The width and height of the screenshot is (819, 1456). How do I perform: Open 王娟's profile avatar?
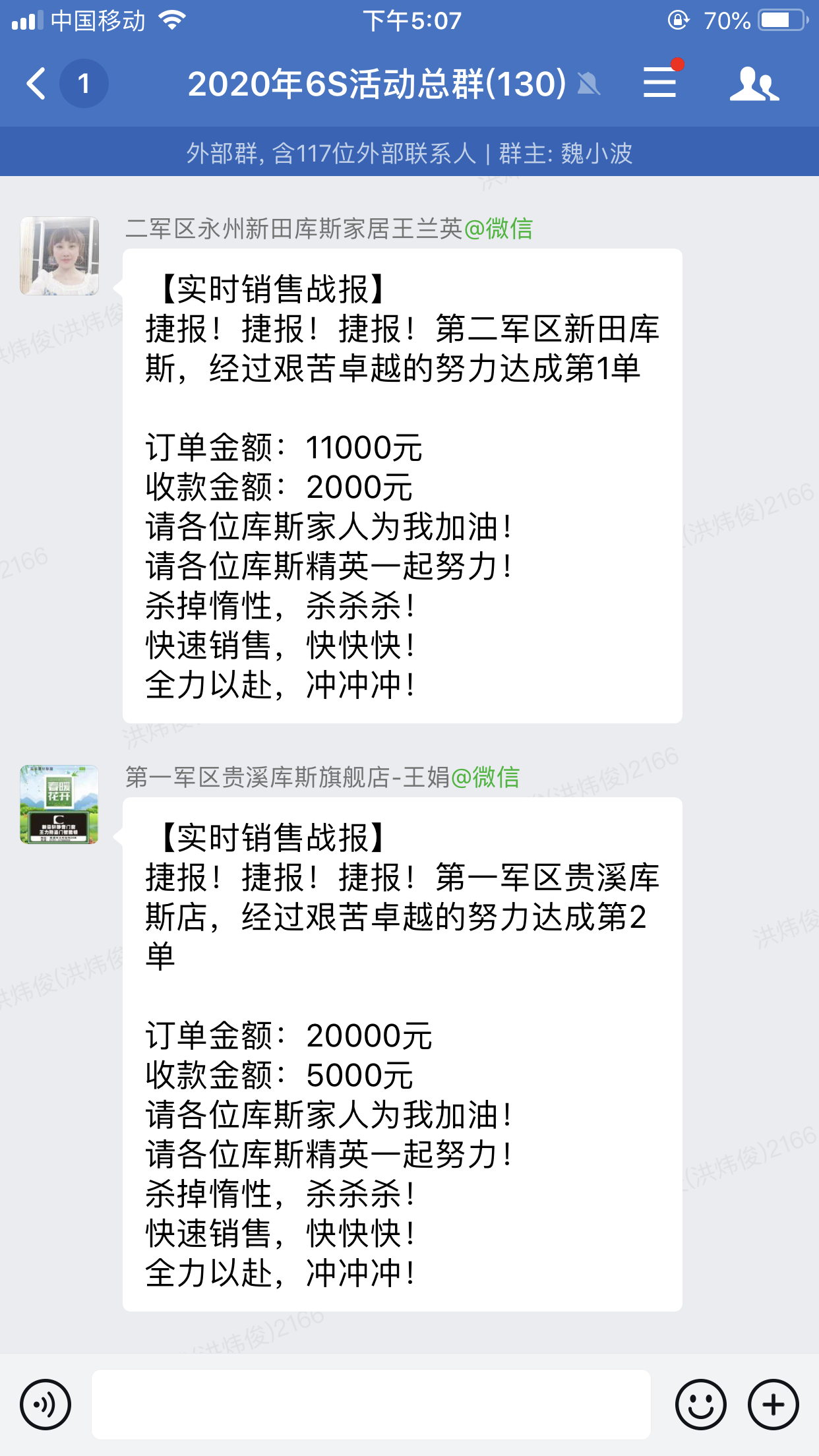tap(59, 804)
